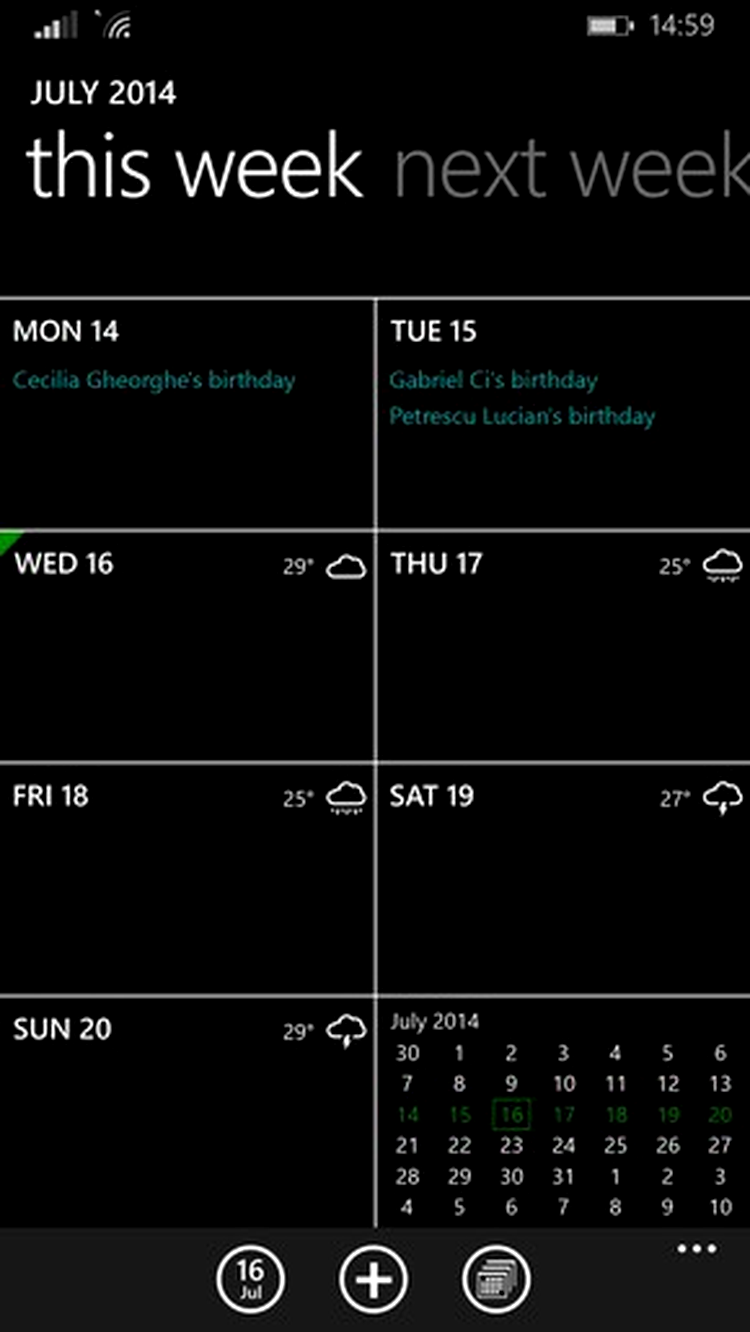Open the July 2014 mini month calendar
Screen dimensions: 750x1332
coord(564,1113)
